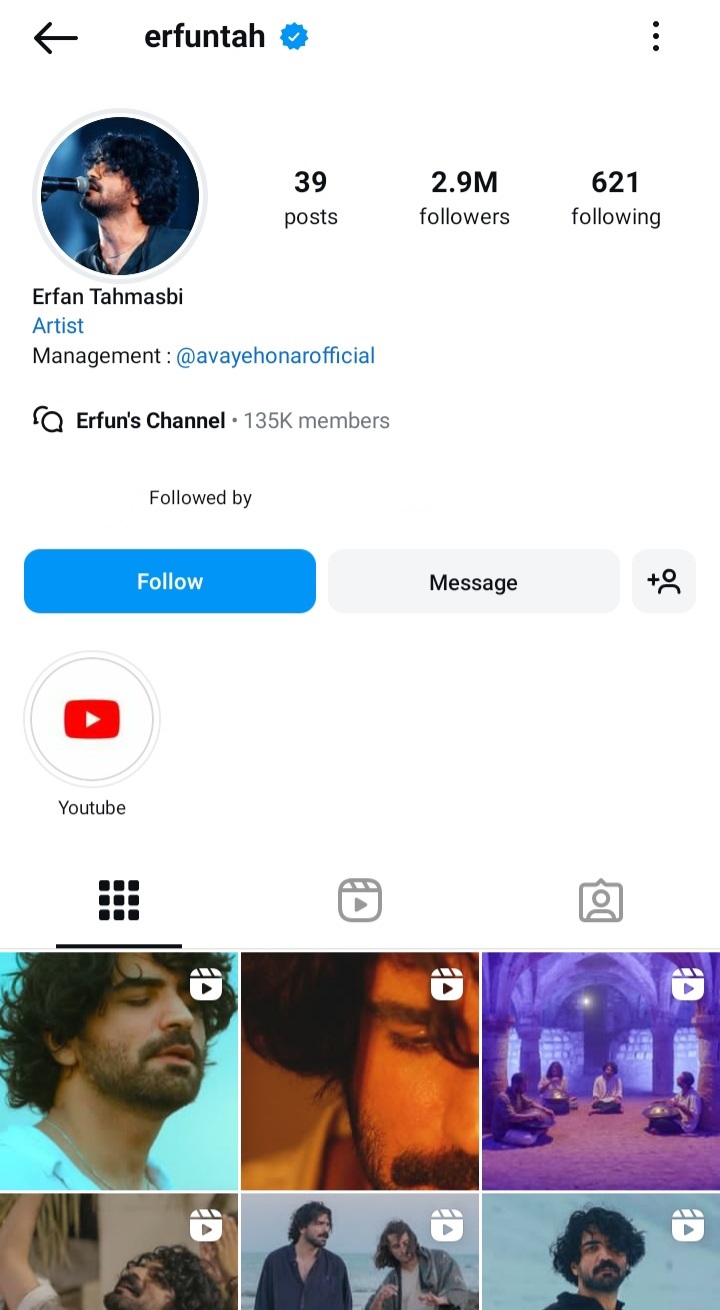Open Erfun's Channel
Screen dimensions: 720x1310
[x=150, y=420]
